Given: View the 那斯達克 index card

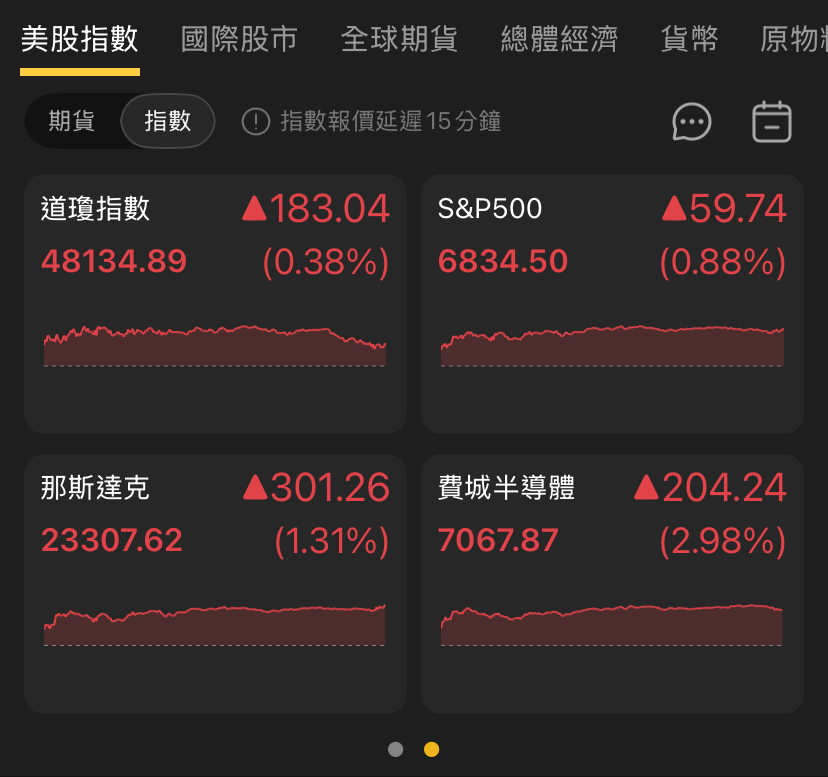Looking at the screenshot, I should [x=215, y=584].
